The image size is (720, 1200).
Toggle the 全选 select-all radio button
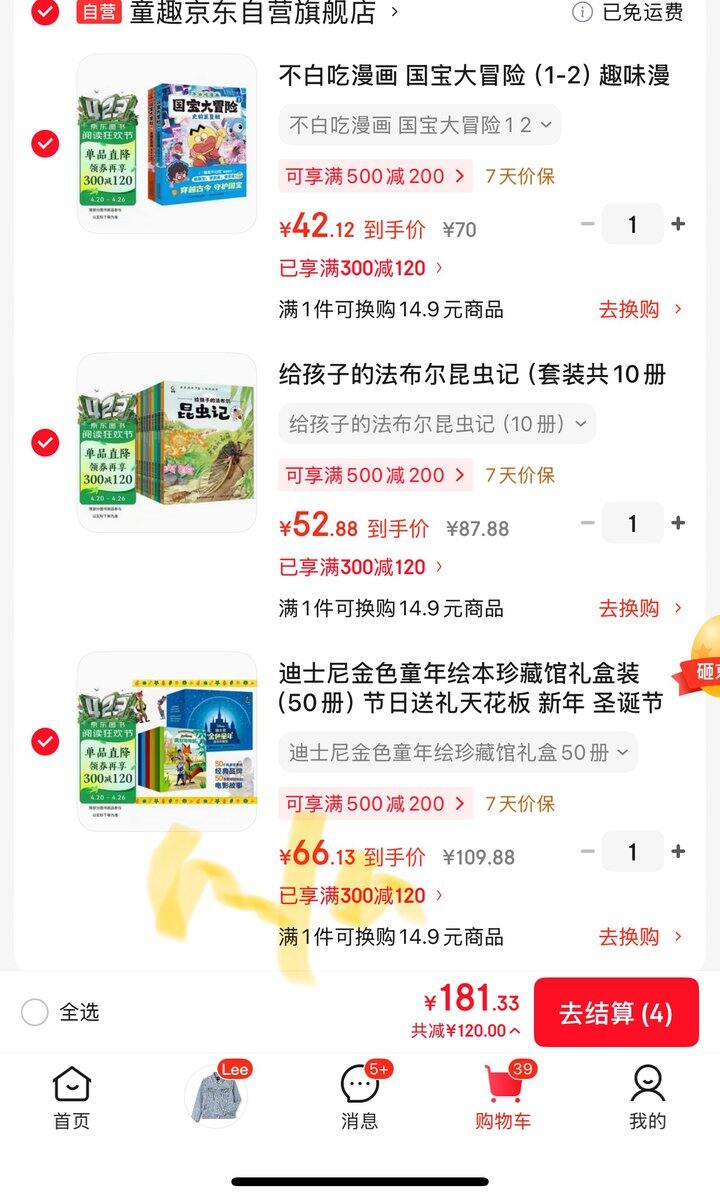pos(35,1012)
